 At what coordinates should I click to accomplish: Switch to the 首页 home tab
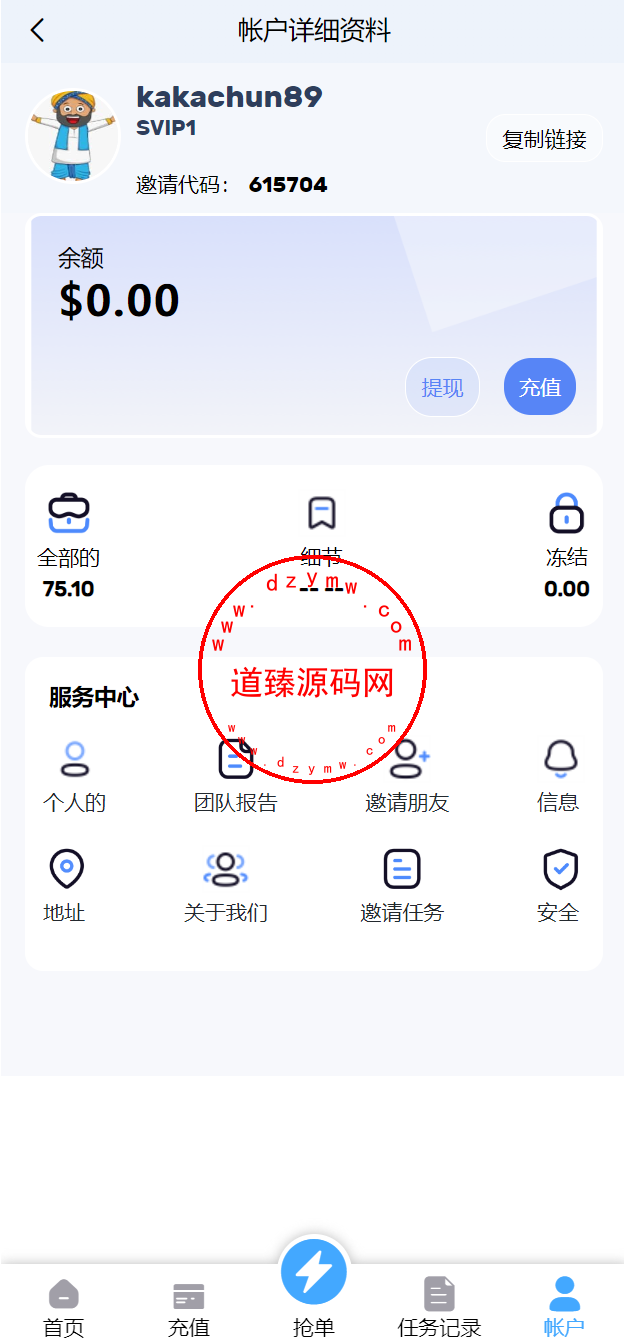click(x=64, y=1307)
